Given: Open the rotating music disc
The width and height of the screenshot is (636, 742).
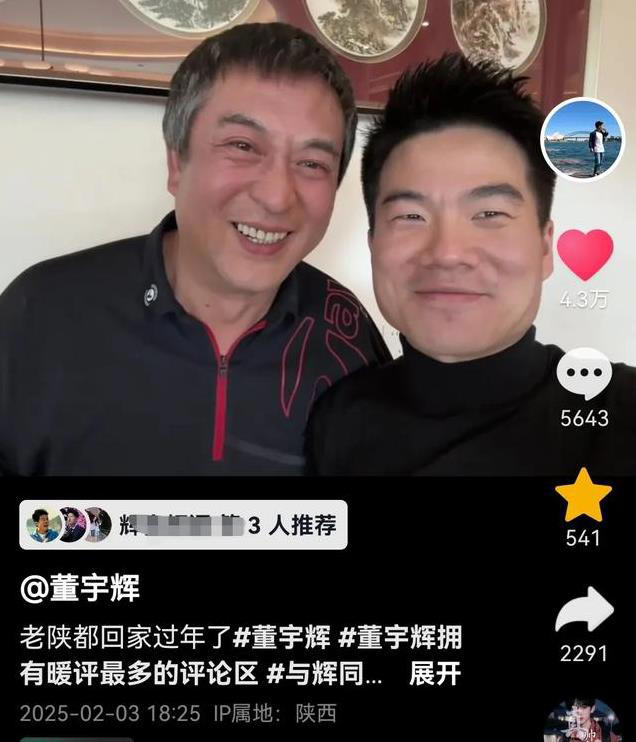Looking at the screenshot, I should point(582,722).
